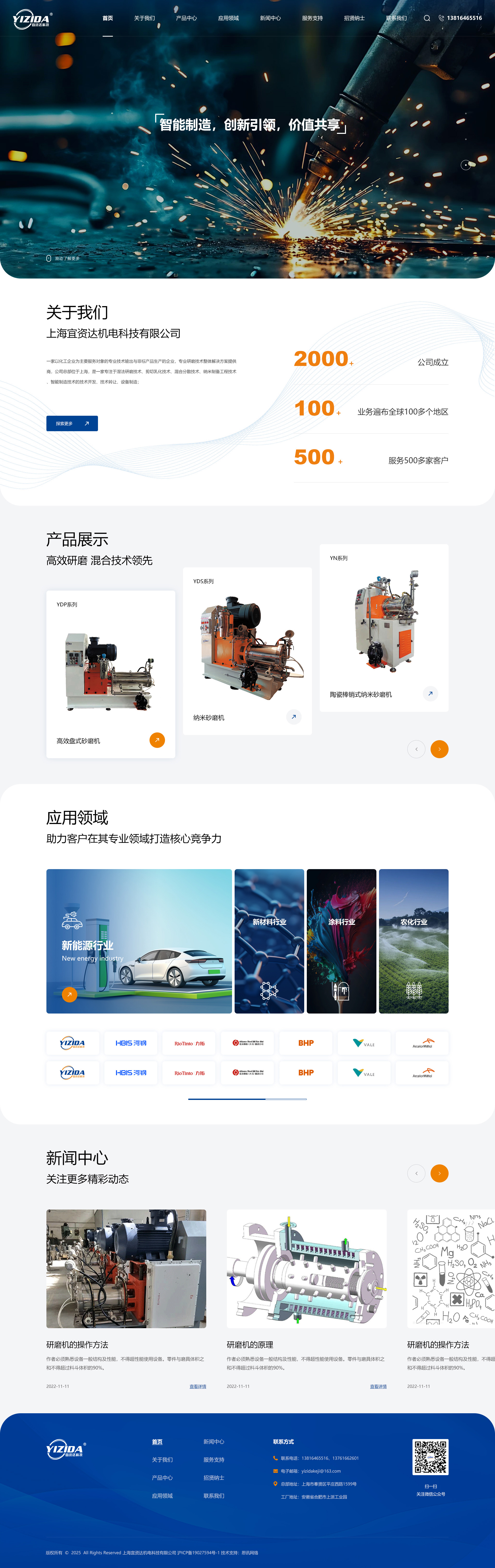This screenshot has width=495, height=1568.
Task: Select the 涂料行业 tile
Action: tap(341, 941)
